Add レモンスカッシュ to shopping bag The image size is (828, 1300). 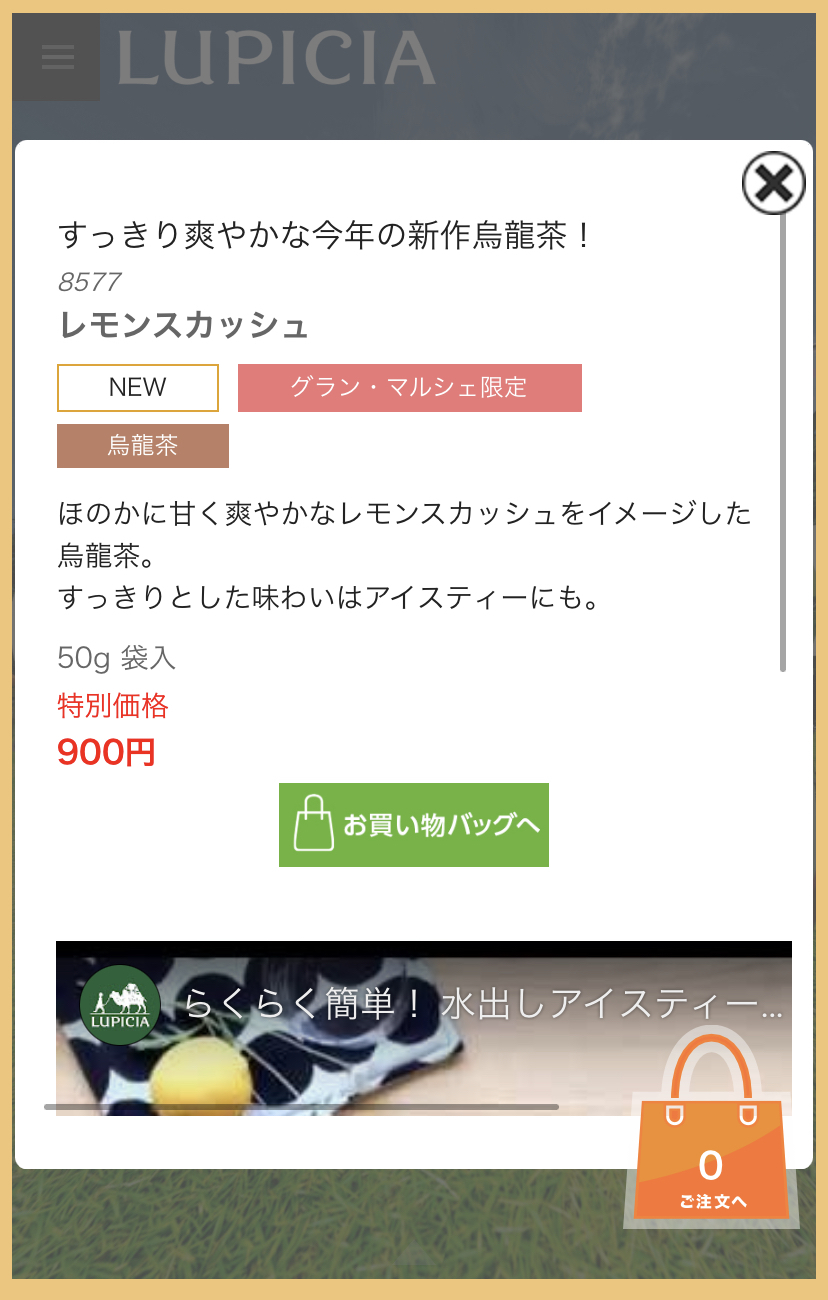[413, 825]
